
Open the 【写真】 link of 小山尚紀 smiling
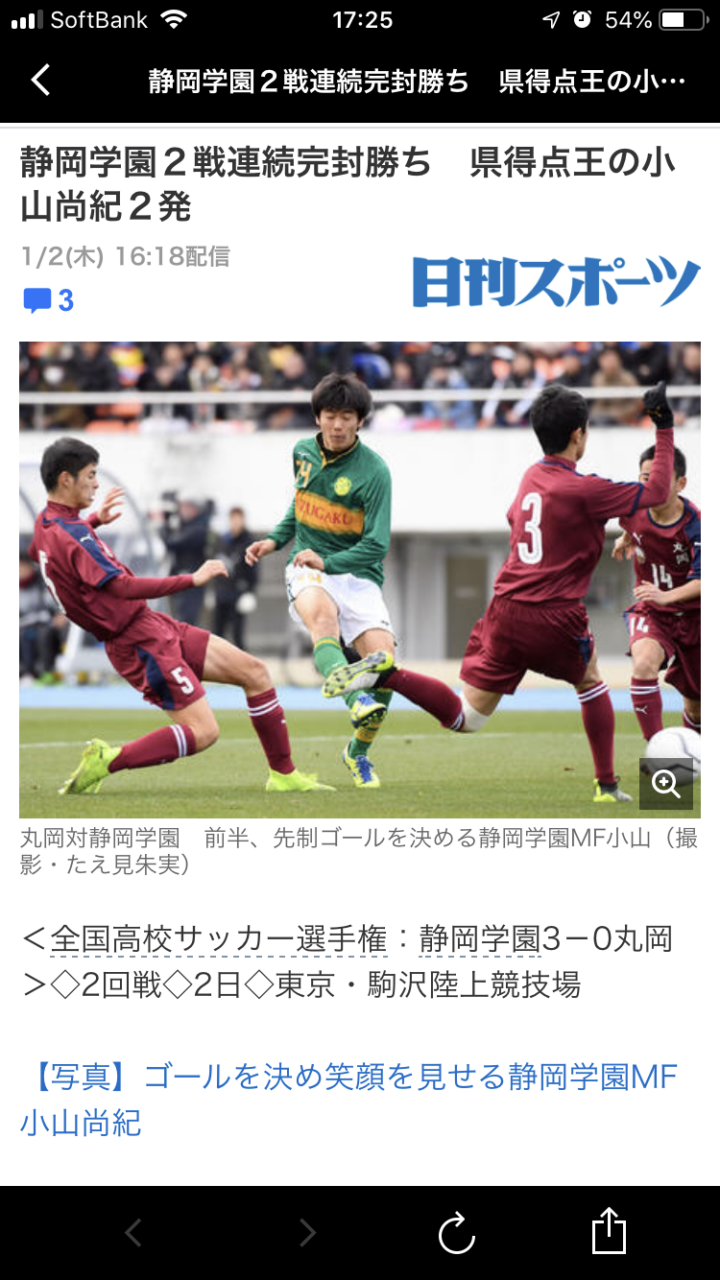coord(348,1098)
